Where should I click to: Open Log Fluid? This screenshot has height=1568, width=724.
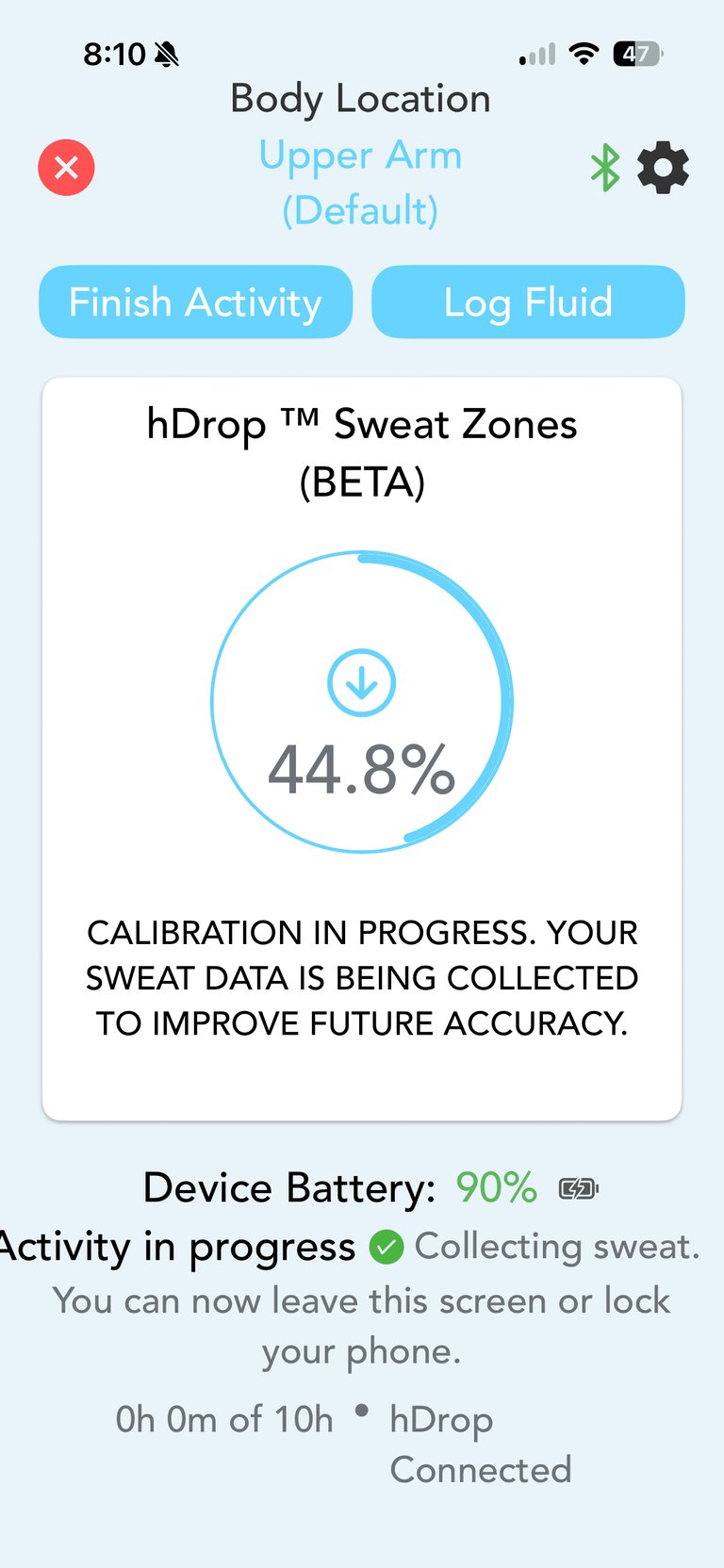(x=528, y=302)
